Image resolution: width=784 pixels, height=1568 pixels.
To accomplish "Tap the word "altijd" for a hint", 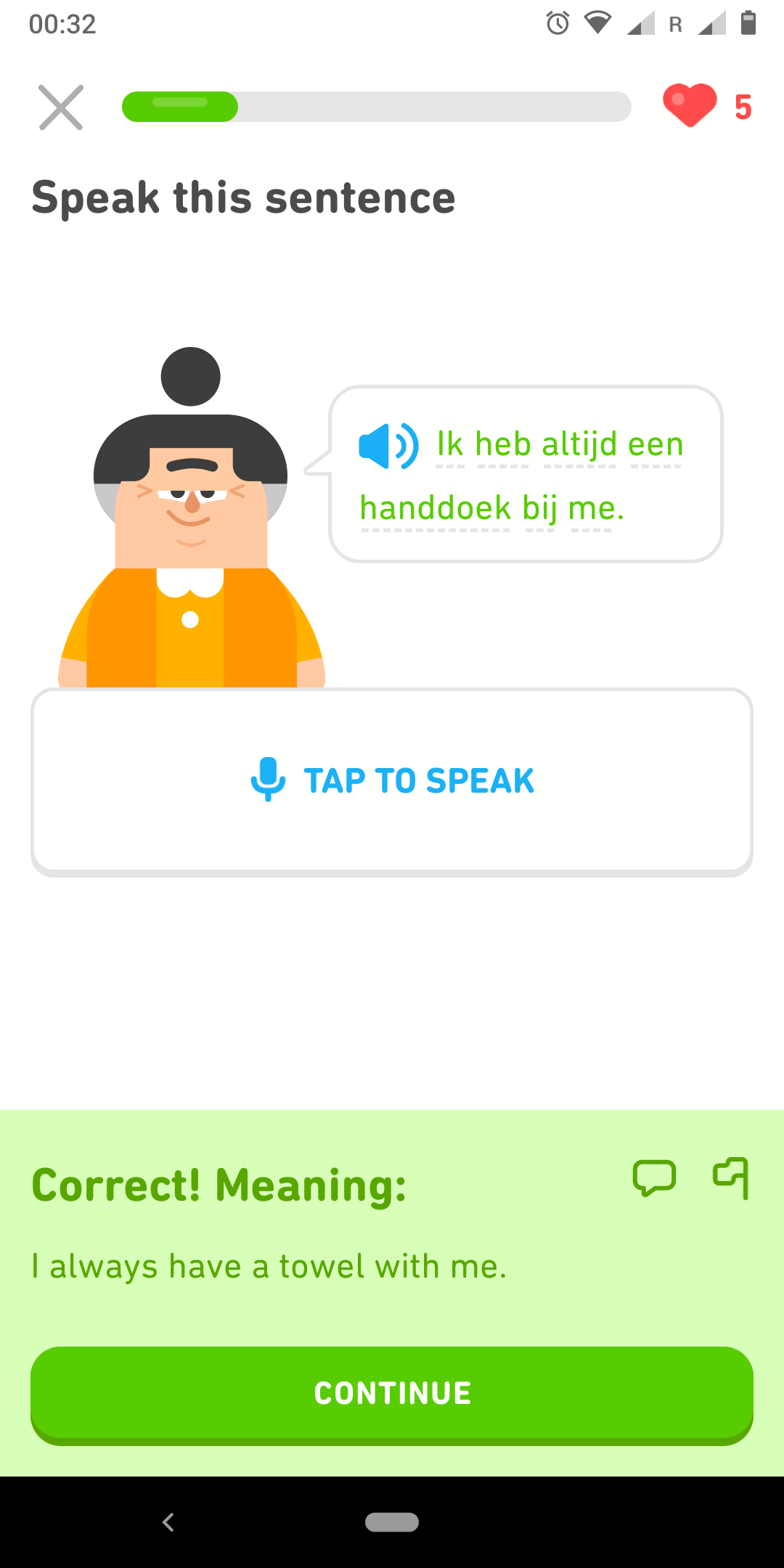I will [x=579, y=444].
